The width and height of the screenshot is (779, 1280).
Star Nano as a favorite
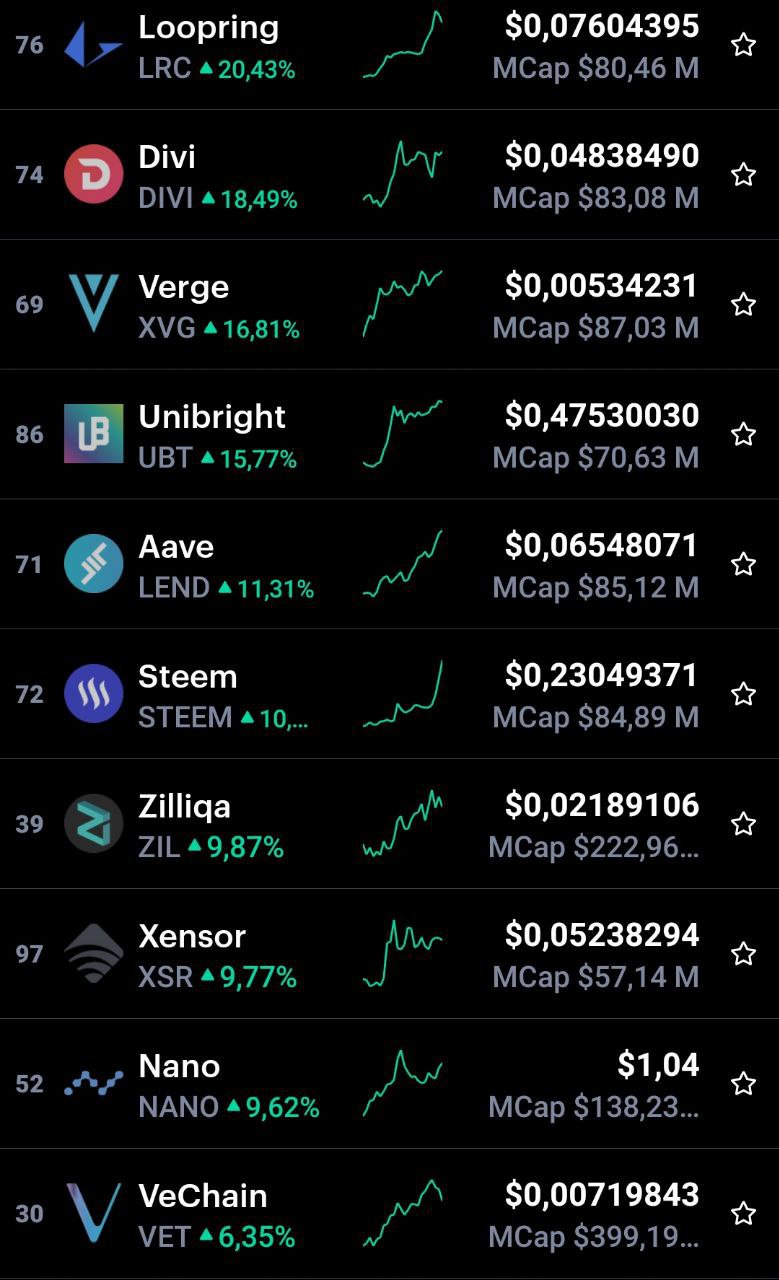click(743, 1084)
